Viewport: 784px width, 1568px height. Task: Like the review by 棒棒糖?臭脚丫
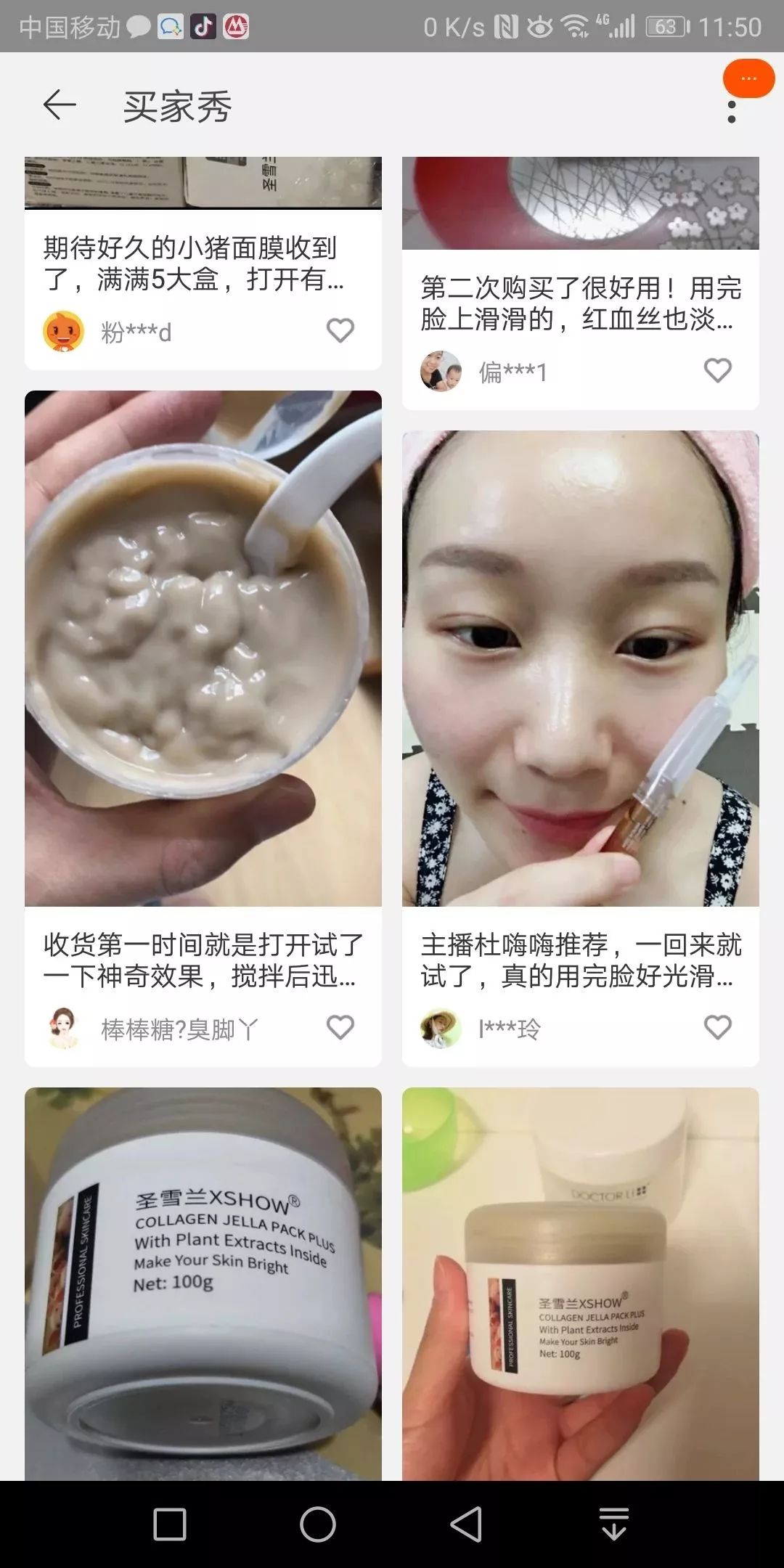340,1027
